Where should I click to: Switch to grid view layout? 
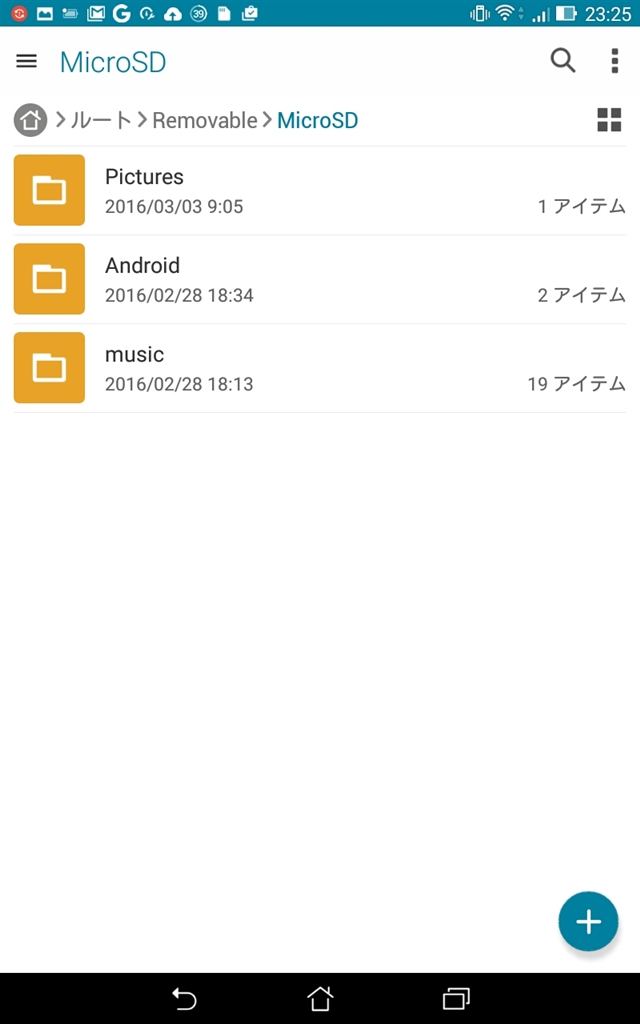pos(608,121)
